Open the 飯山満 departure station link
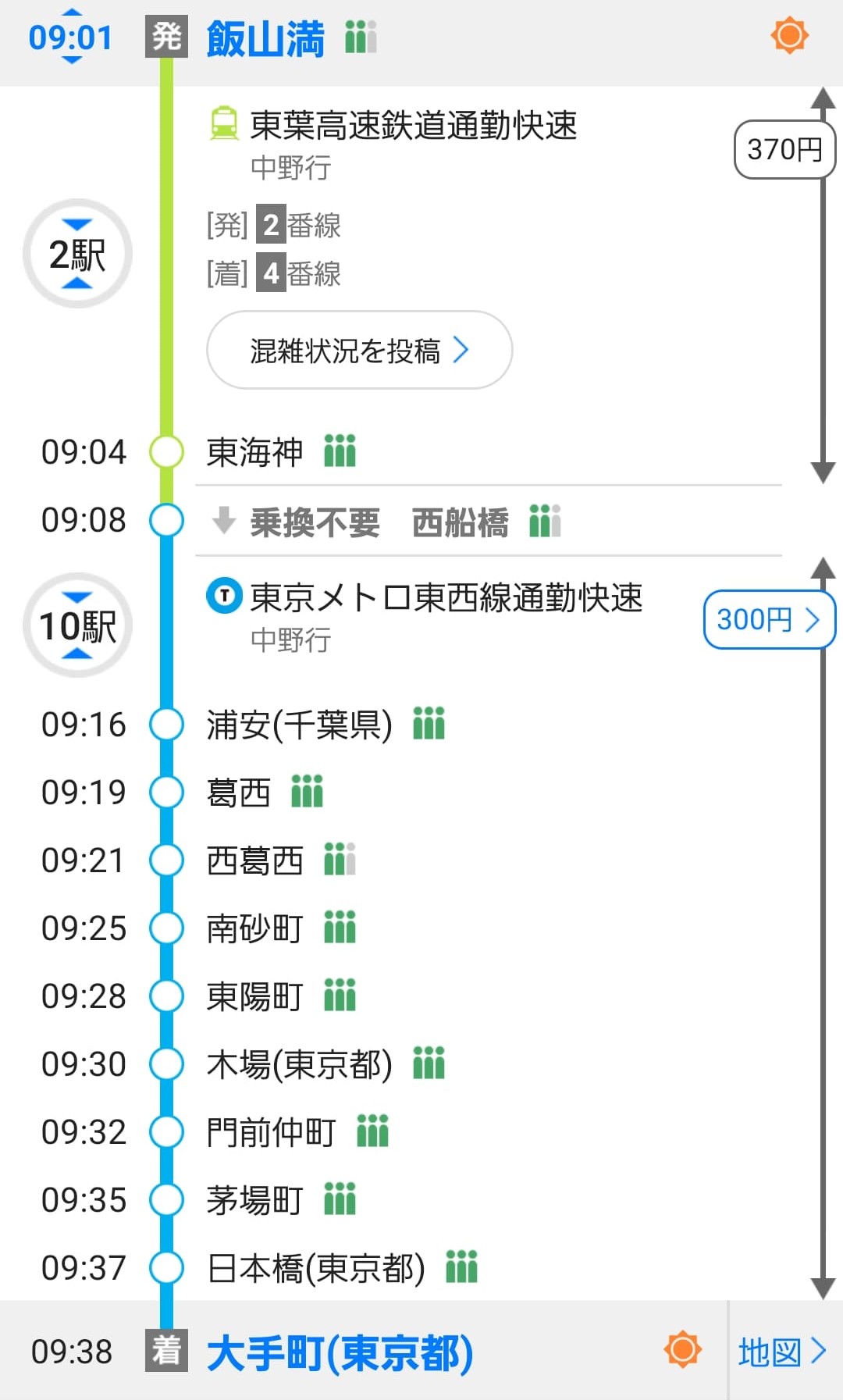The image size is (843, 1400). (265, 38)
